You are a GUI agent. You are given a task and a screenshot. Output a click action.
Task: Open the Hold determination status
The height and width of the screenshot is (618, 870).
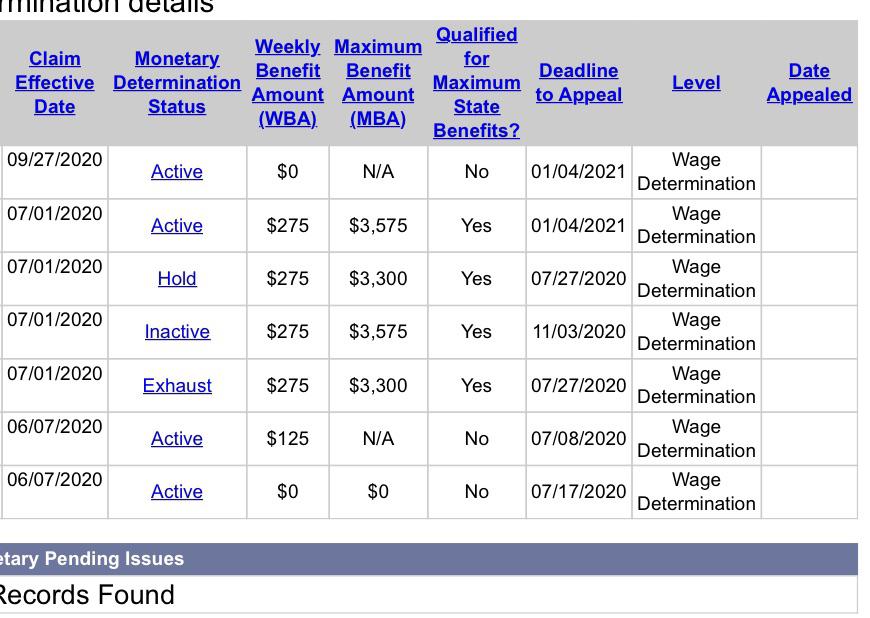pyautogui.click(x=177, y=279)
